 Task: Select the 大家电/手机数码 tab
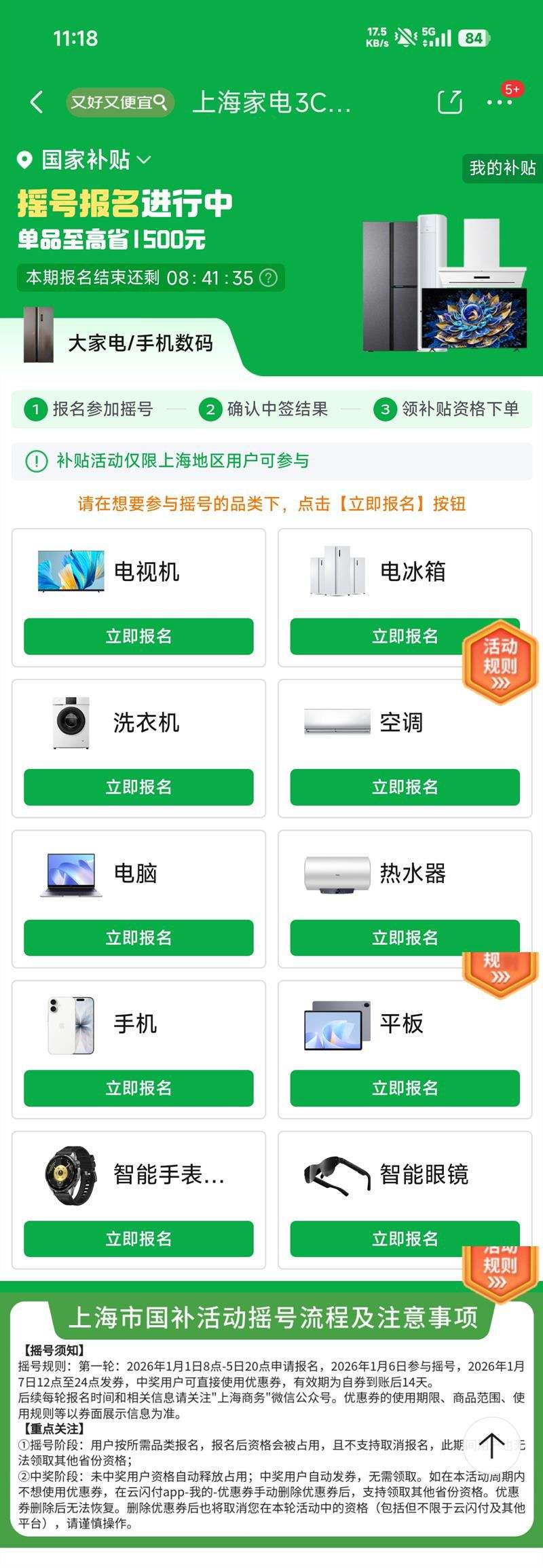click(139, 343)
